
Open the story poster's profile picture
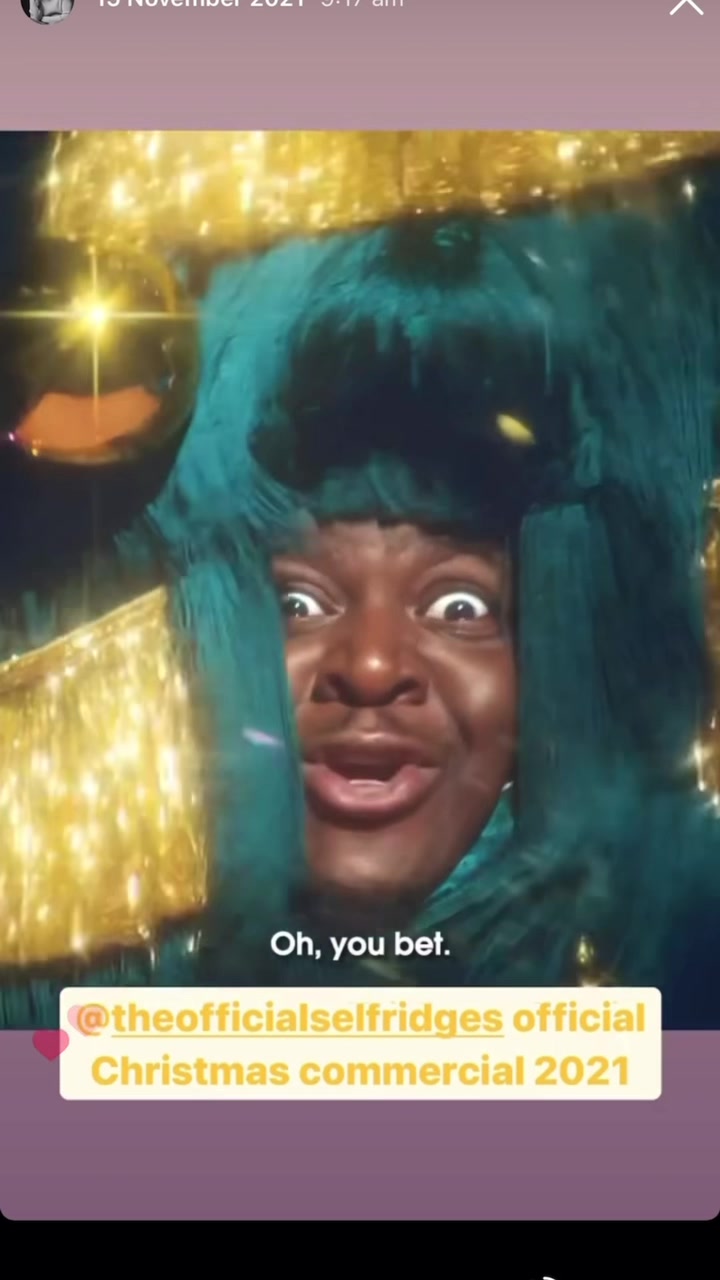tap(47, 8)
